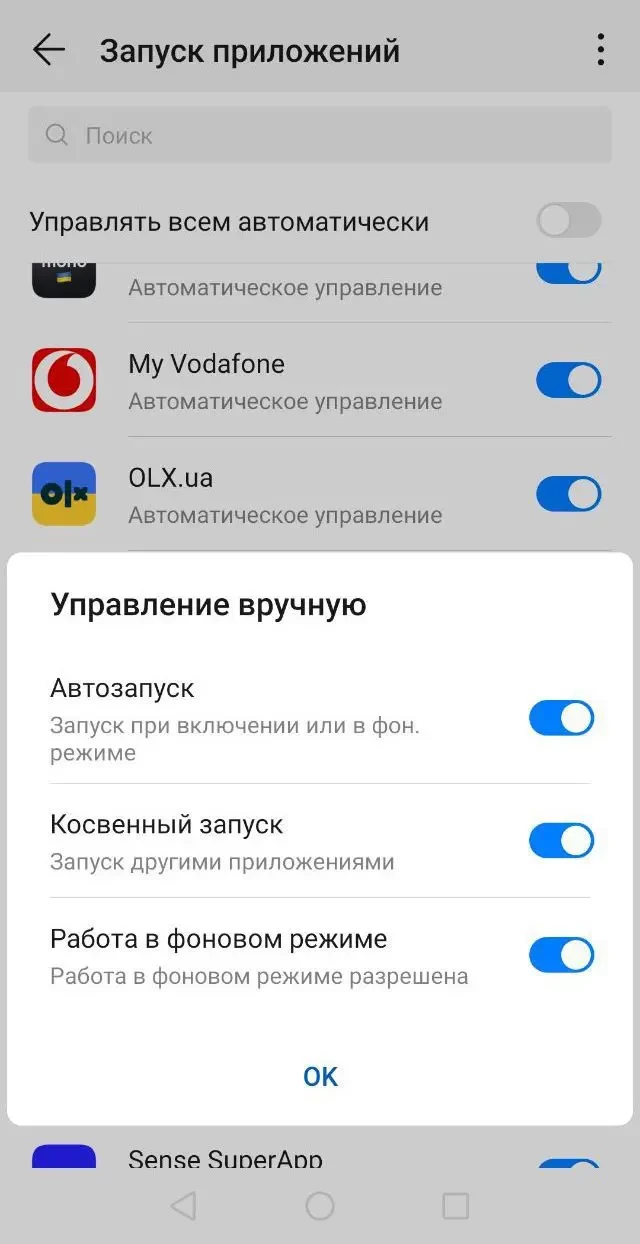Confirm the dialog with OK
This screenshot has height=1244, width=640.
[x=321, y=1076]
